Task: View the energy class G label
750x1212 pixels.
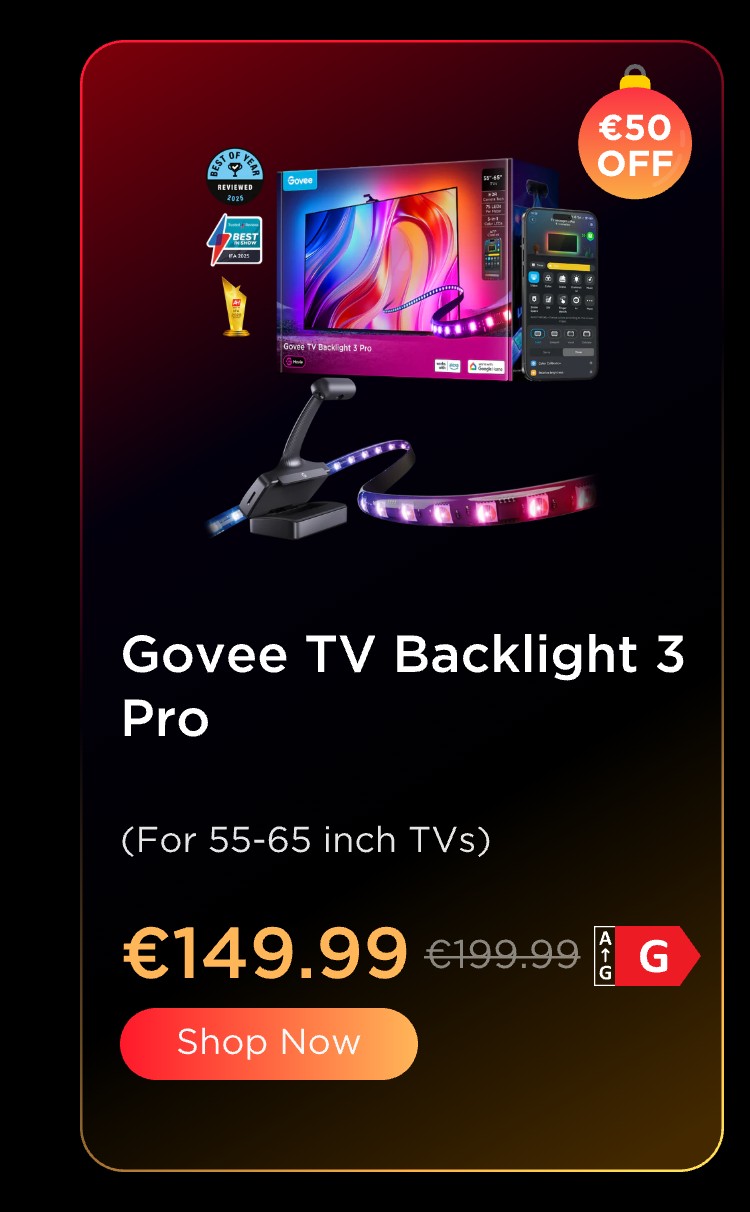Action: 646,957
